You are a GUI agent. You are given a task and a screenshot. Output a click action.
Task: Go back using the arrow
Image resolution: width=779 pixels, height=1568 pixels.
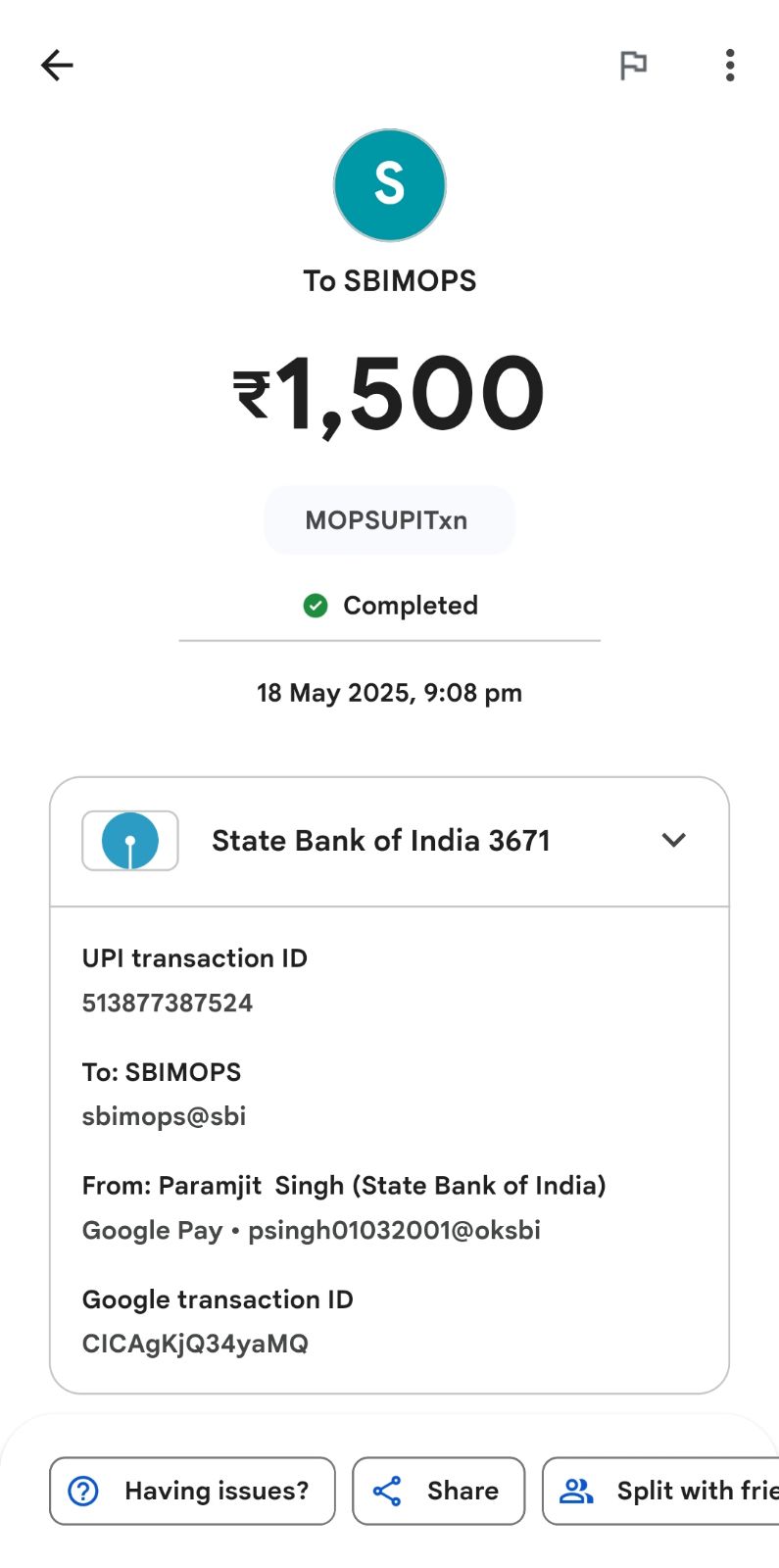[57, 66]
